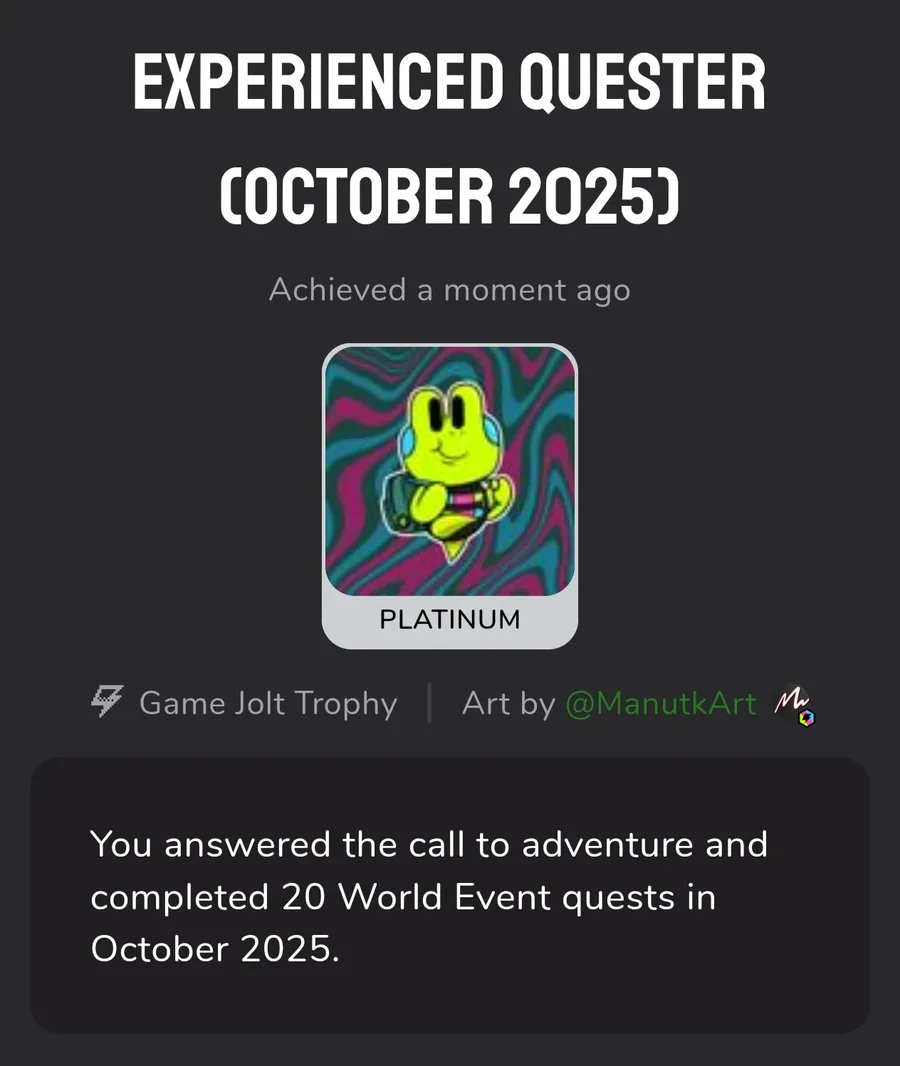View the Platinum trophy image

[450, 472]
